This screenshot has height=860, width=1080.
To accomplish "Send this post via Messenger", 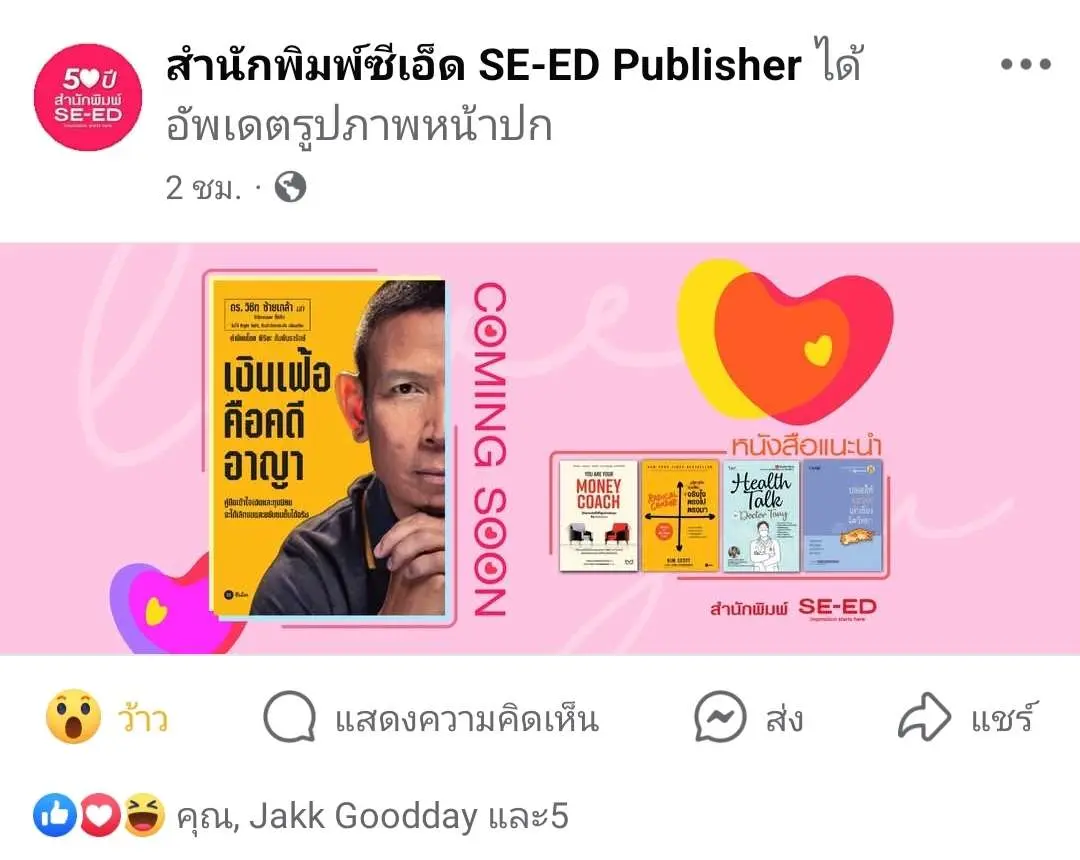I will click(x=750, y=718).
